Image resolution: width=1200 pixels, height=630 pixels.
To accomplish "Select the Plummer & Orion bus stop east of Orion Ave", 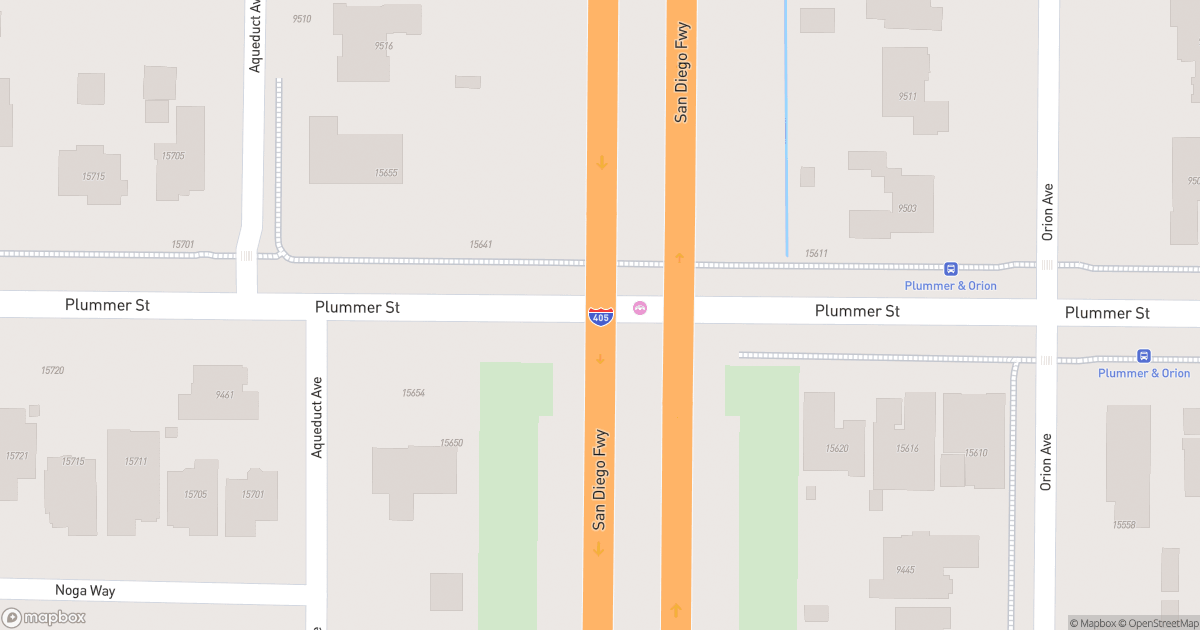I will [x=1144, y=356].
